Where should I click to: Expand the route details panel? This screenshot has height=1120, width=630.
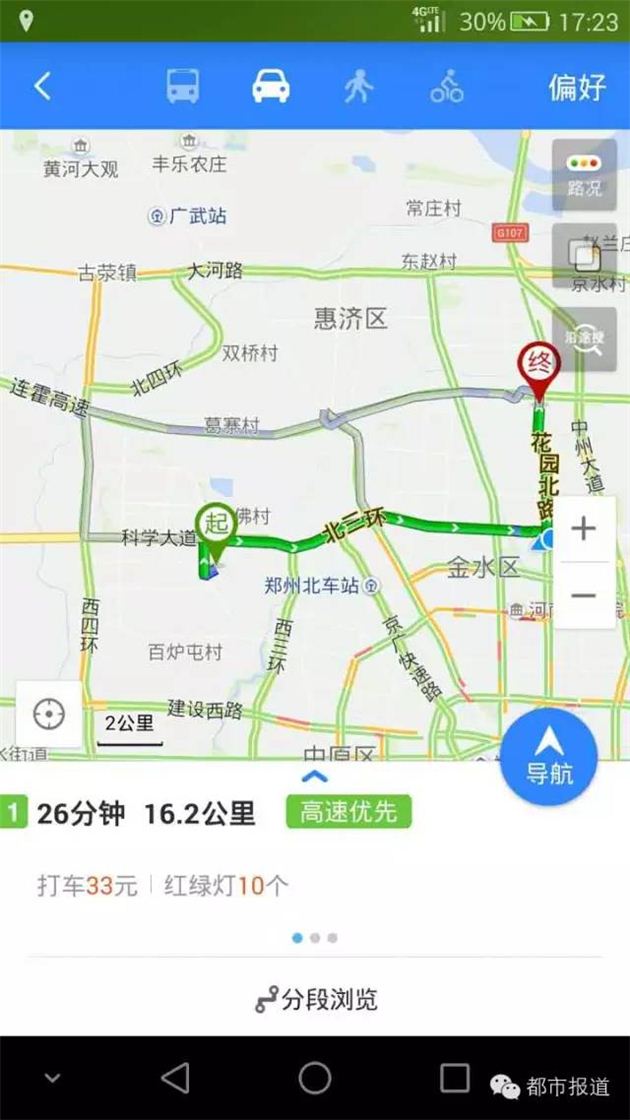[315, 776]
